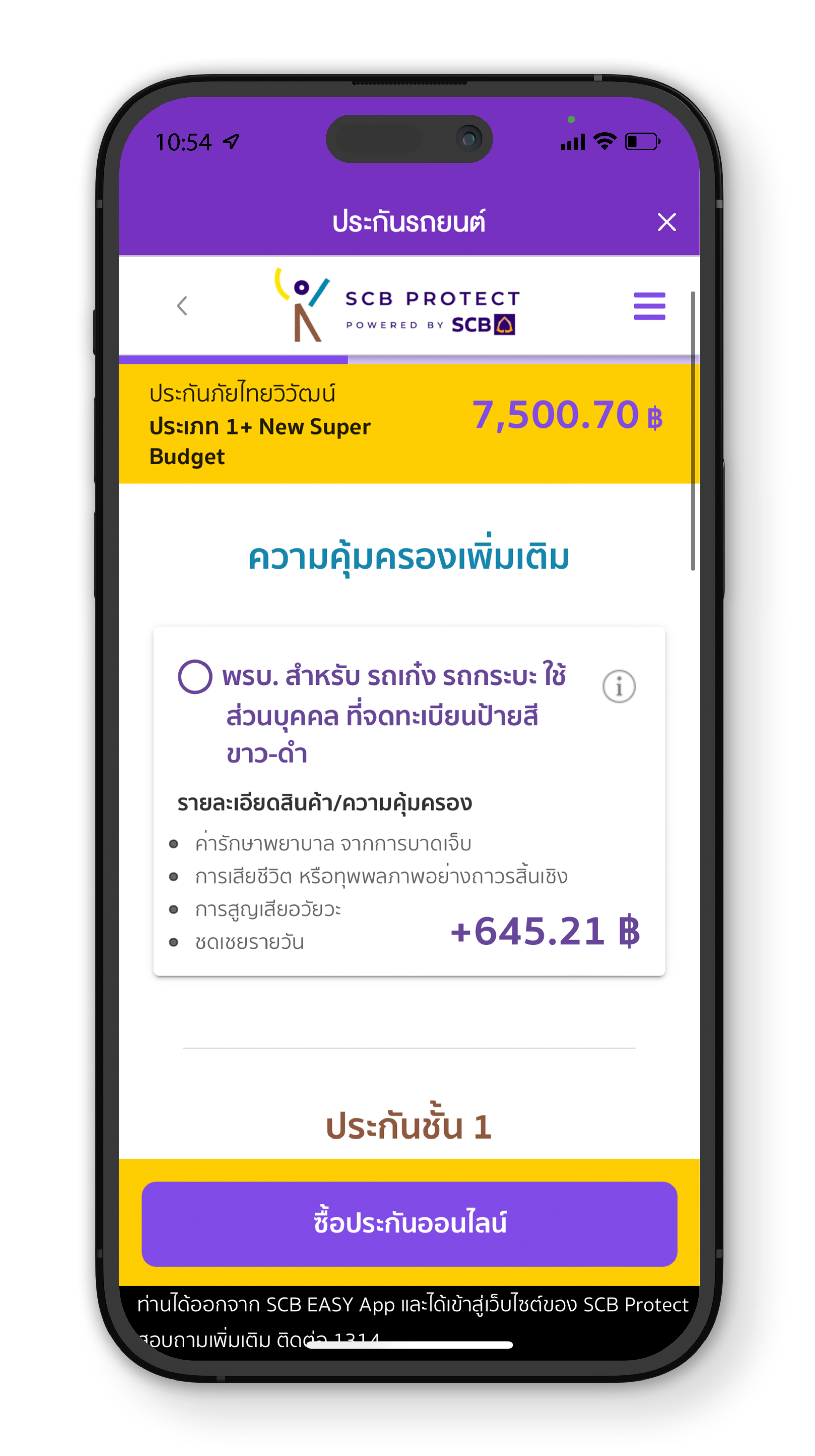The height and width of the screenshot is (1456, 815).
Task: Open the info icon on the พรบ. card
Action: pos(618,687)
